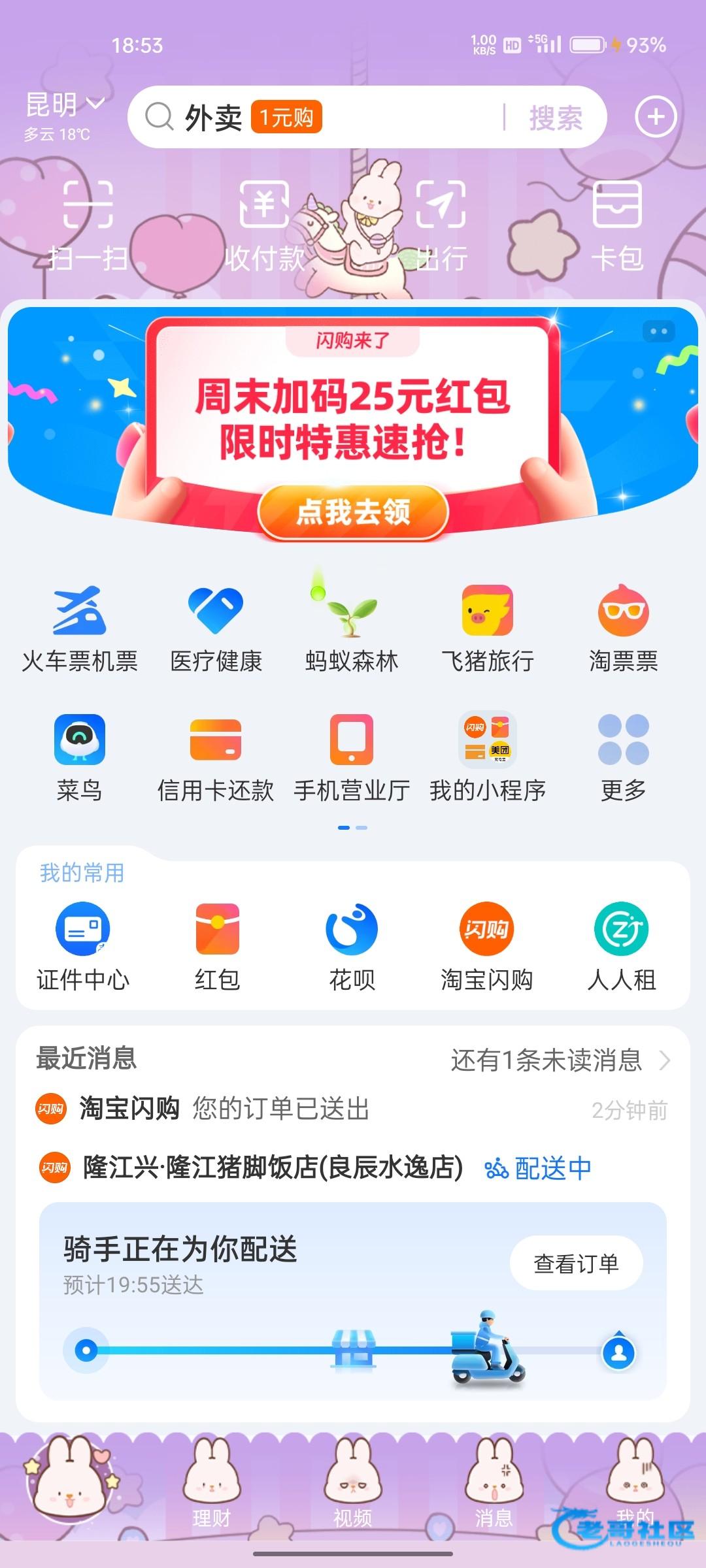Image resolution: width=706 pixels, height=1568 pixels.
Task: Tap 查看订单 for the delivery
Action: [576, 1264]
